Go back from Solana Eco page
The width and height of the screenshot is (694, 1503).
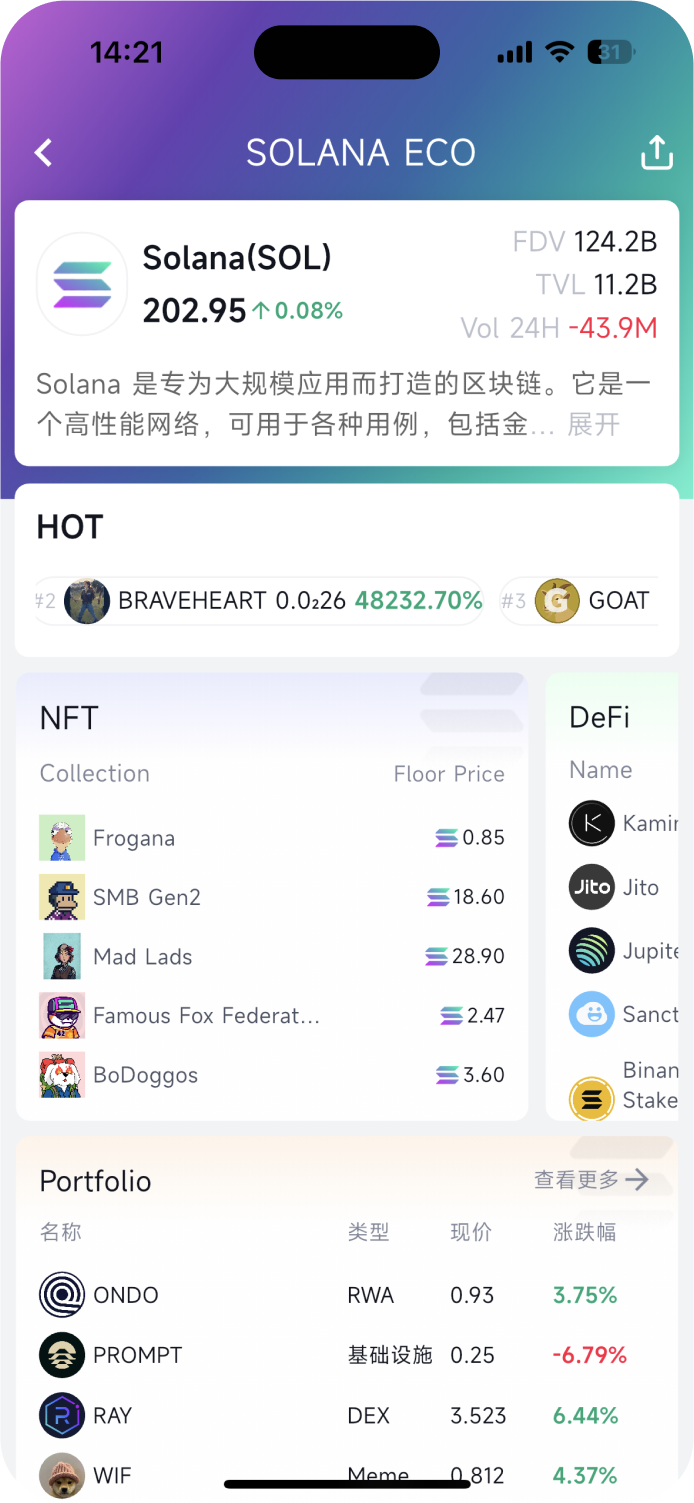43,153
